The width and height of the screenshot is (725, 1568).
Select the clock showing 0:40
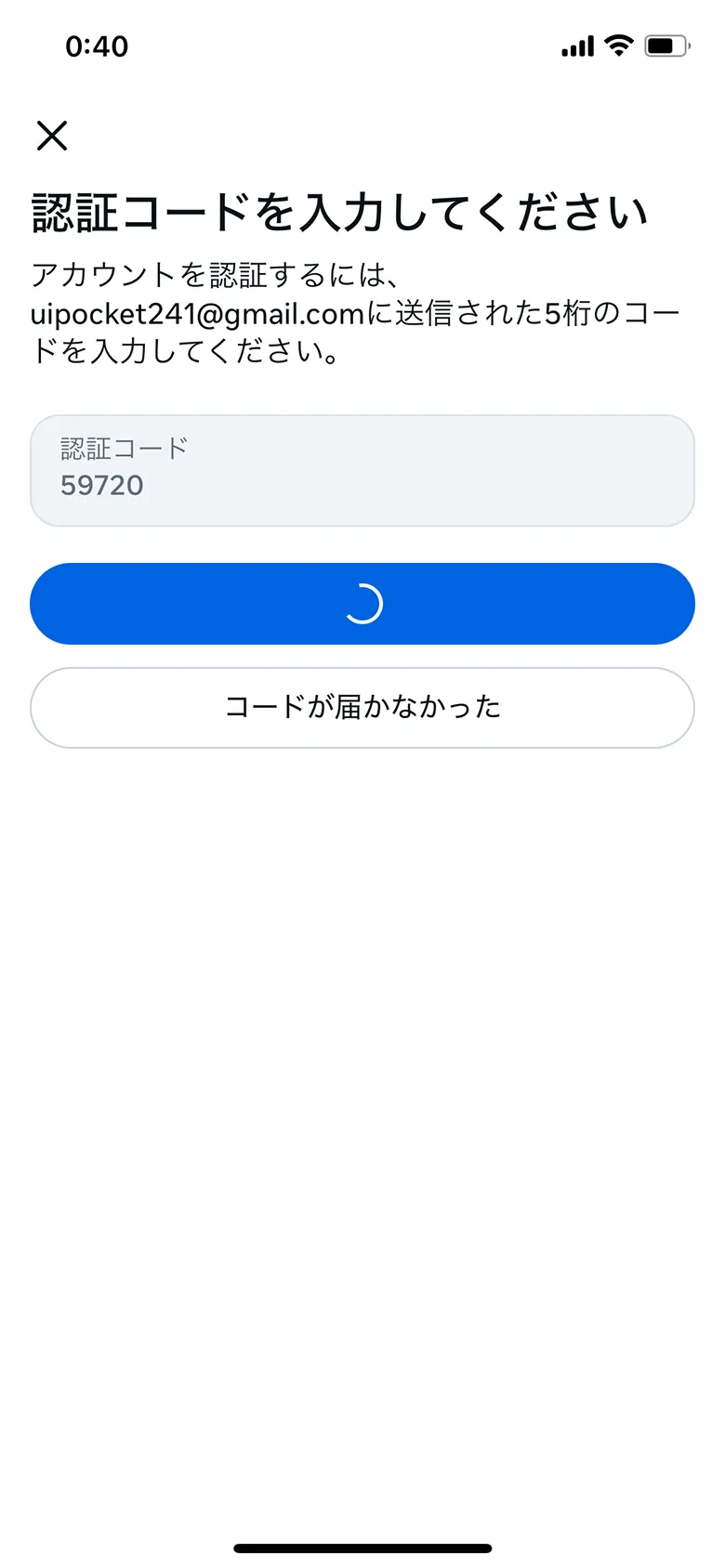(97, 45)
